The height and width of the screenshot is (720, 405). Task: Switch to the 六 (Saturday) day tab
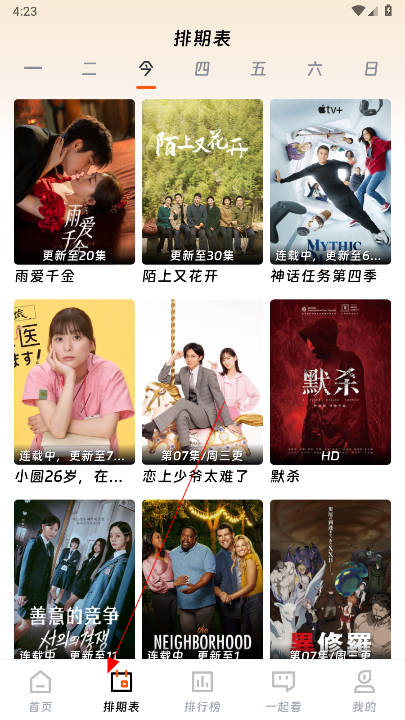tap(315, 69)
